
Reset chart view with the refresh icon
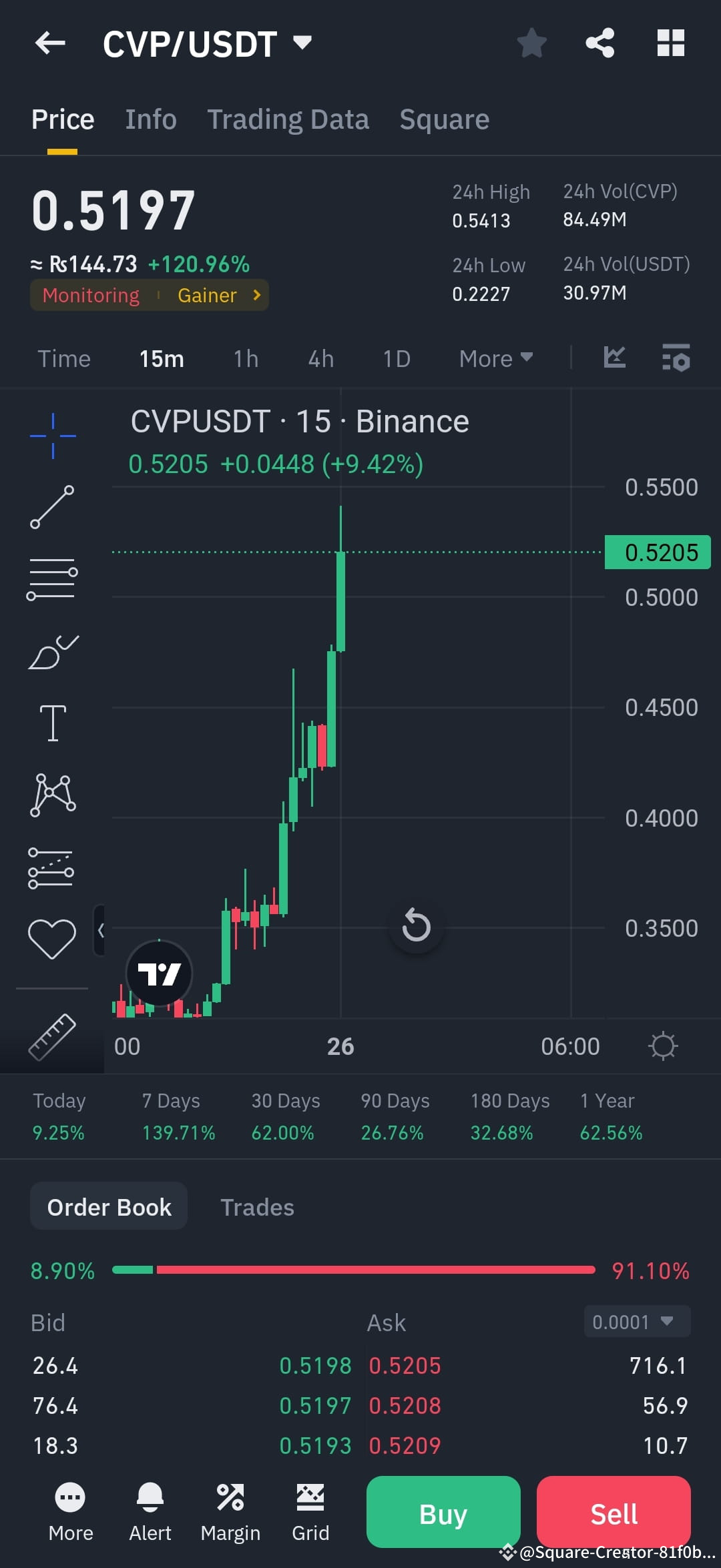(417, 925)
